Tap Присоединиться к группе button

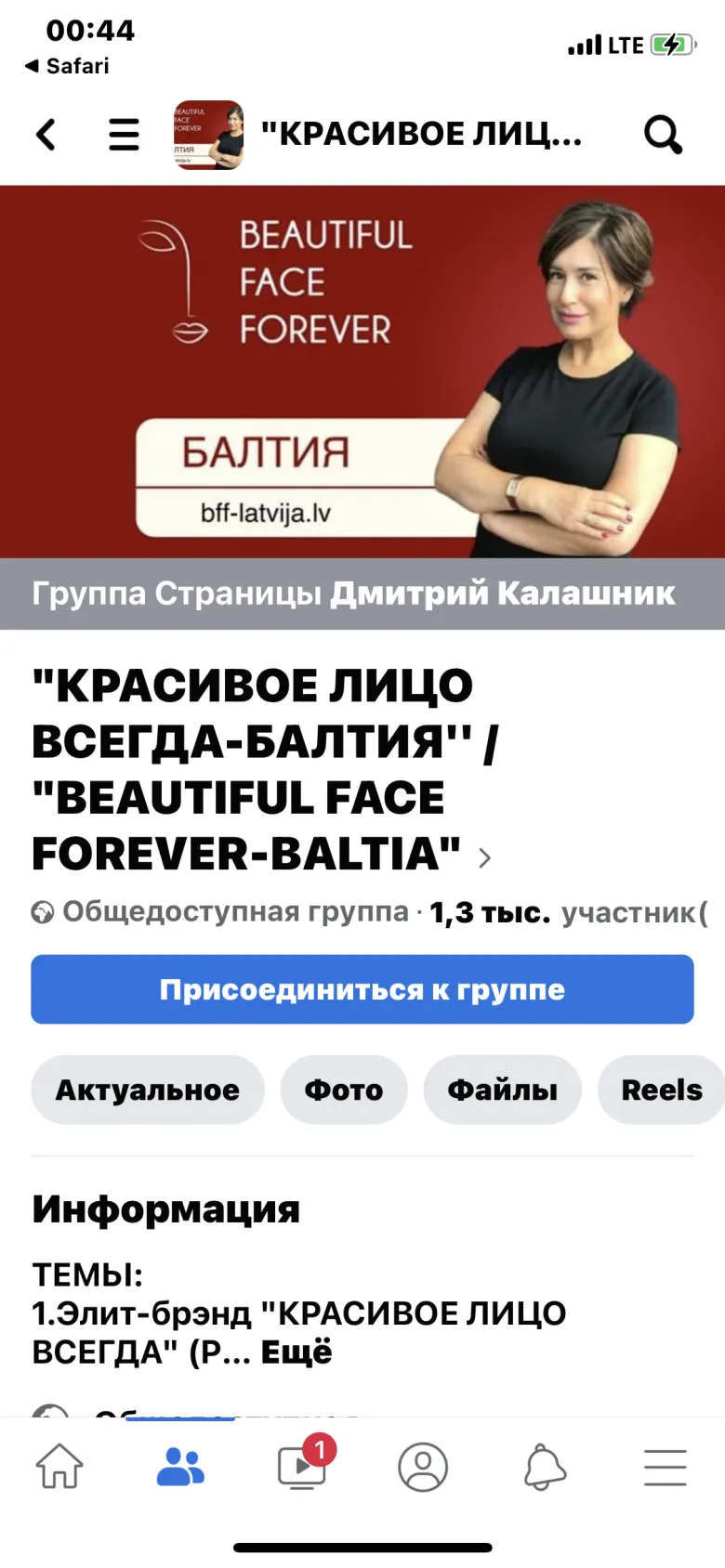pyautogui.click(x=362, y=989)
